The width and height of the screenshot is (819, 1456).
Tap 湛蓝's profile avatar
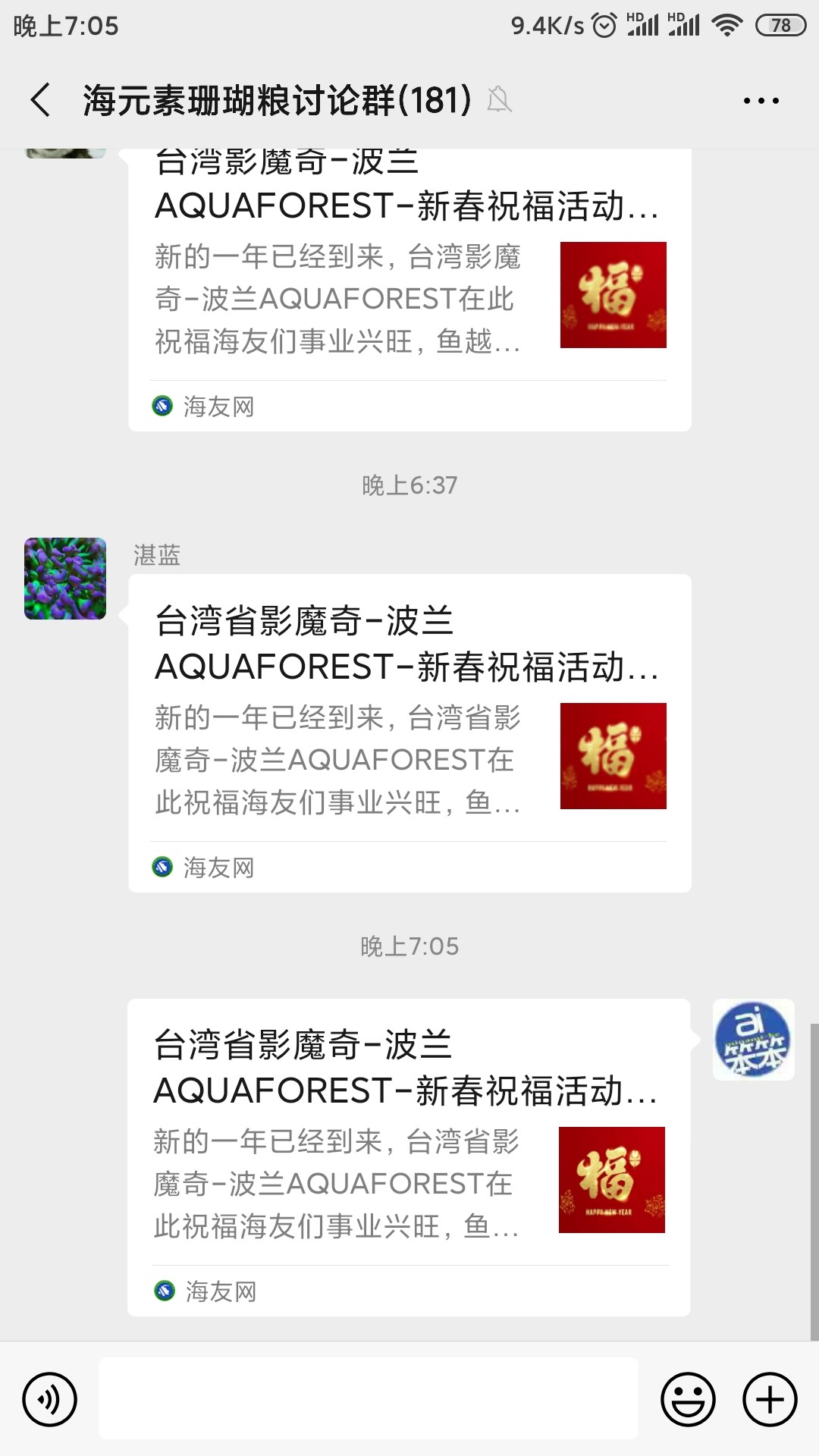pyautogui.click(x=65, y=579)
